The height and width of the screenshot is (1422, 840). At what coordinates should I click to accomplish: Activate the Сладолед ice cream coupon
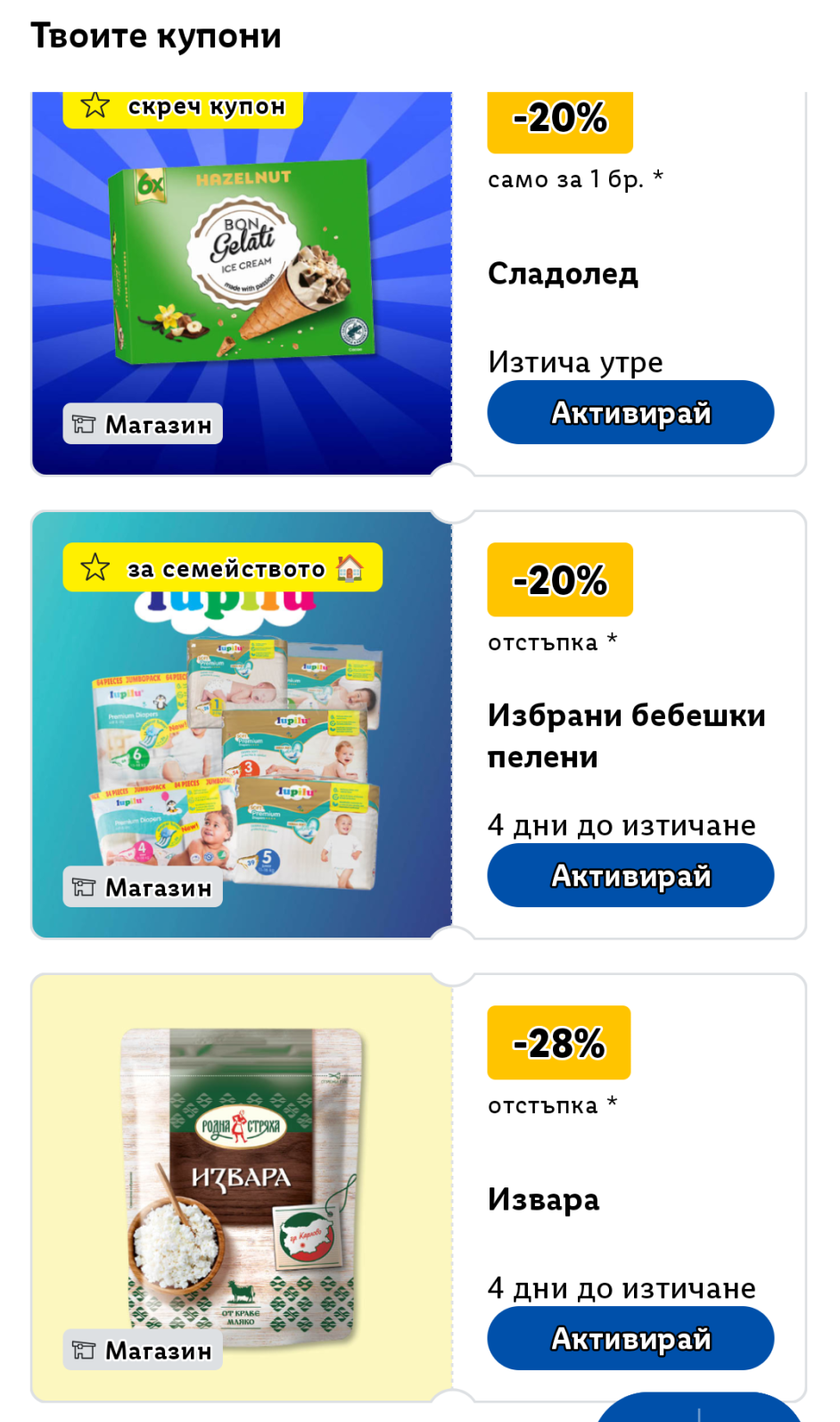[x=630, y=413]
